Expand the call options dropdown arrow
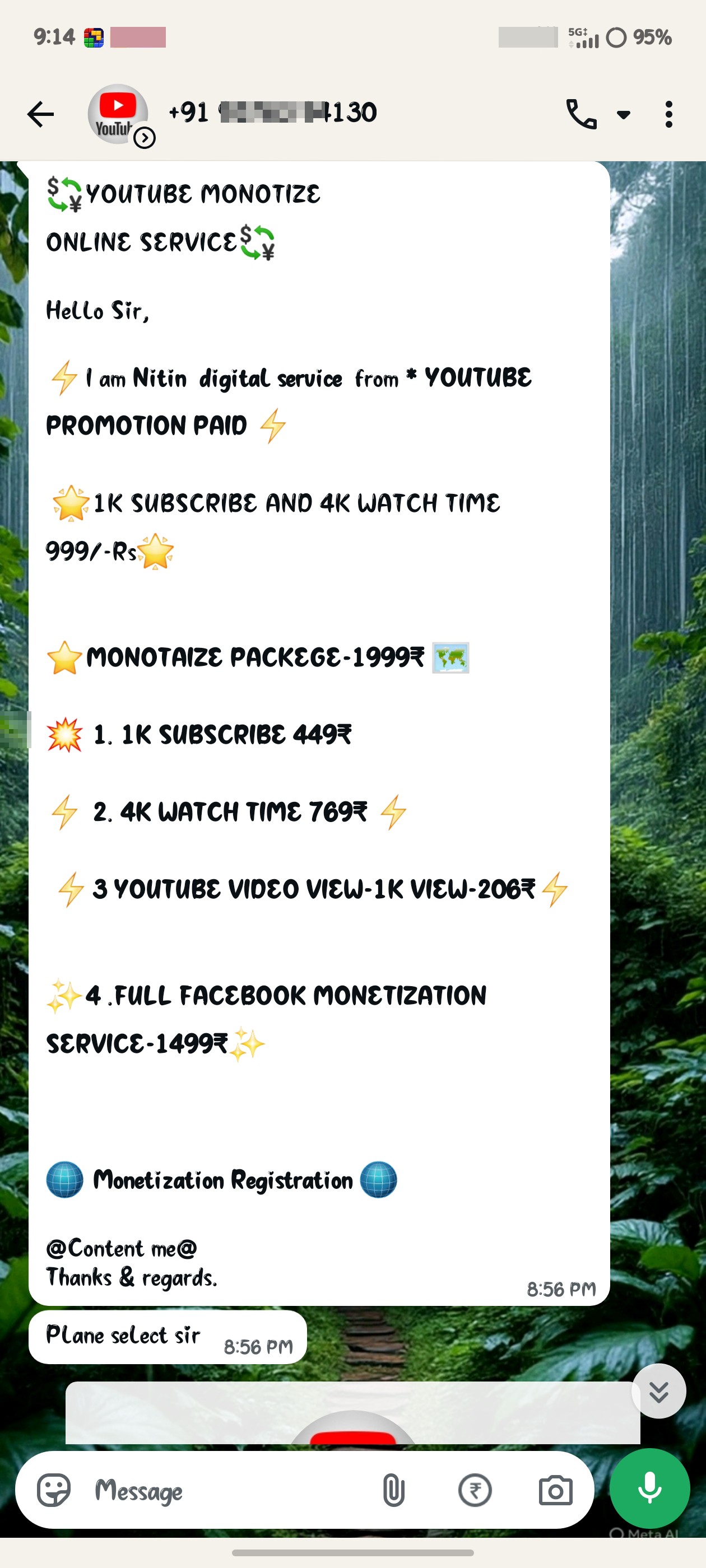706x1568 pixels. [623, 114]
